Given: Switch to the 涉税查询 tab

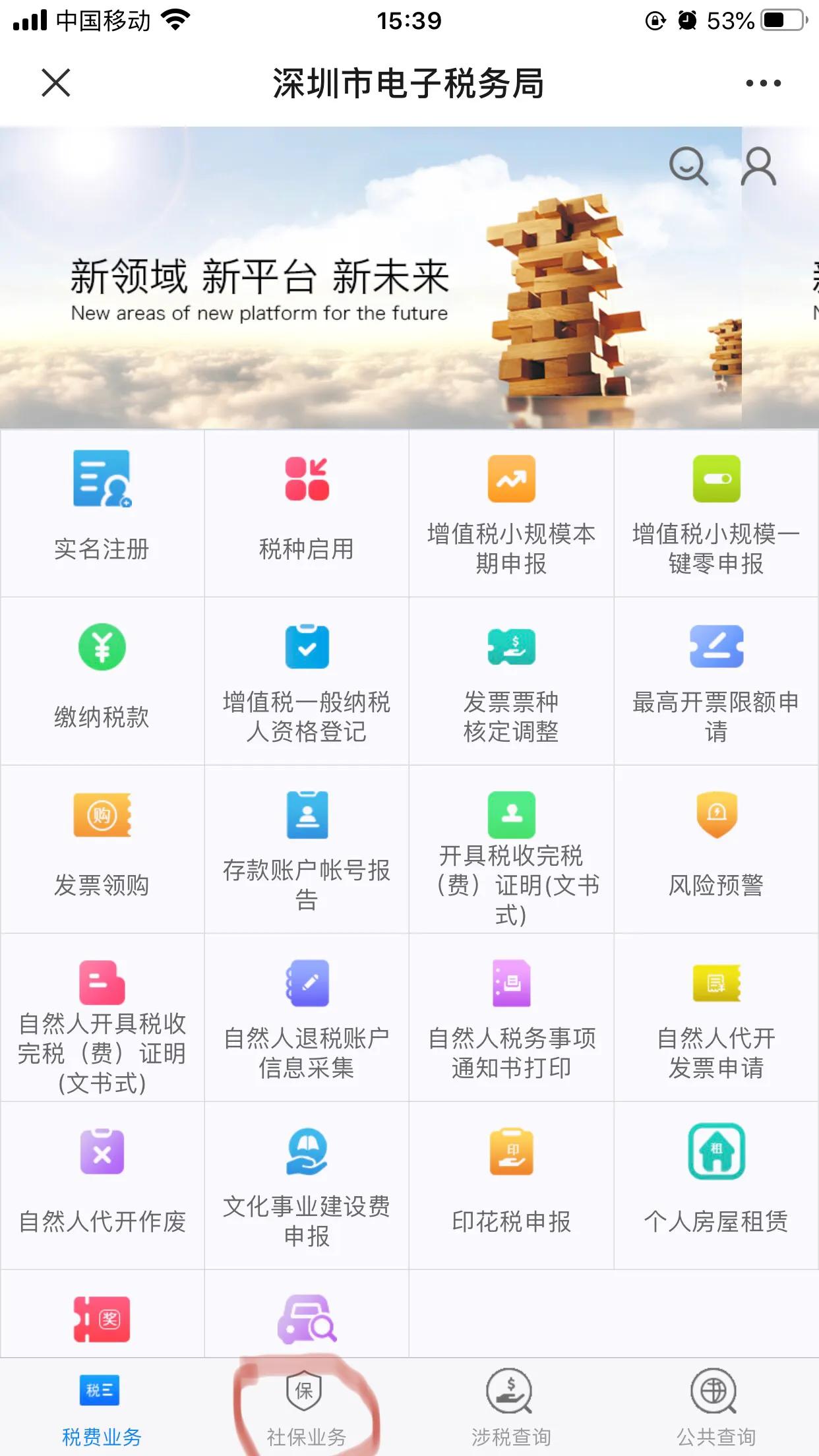Looking at the screenshot, I should coord(512,1408).
